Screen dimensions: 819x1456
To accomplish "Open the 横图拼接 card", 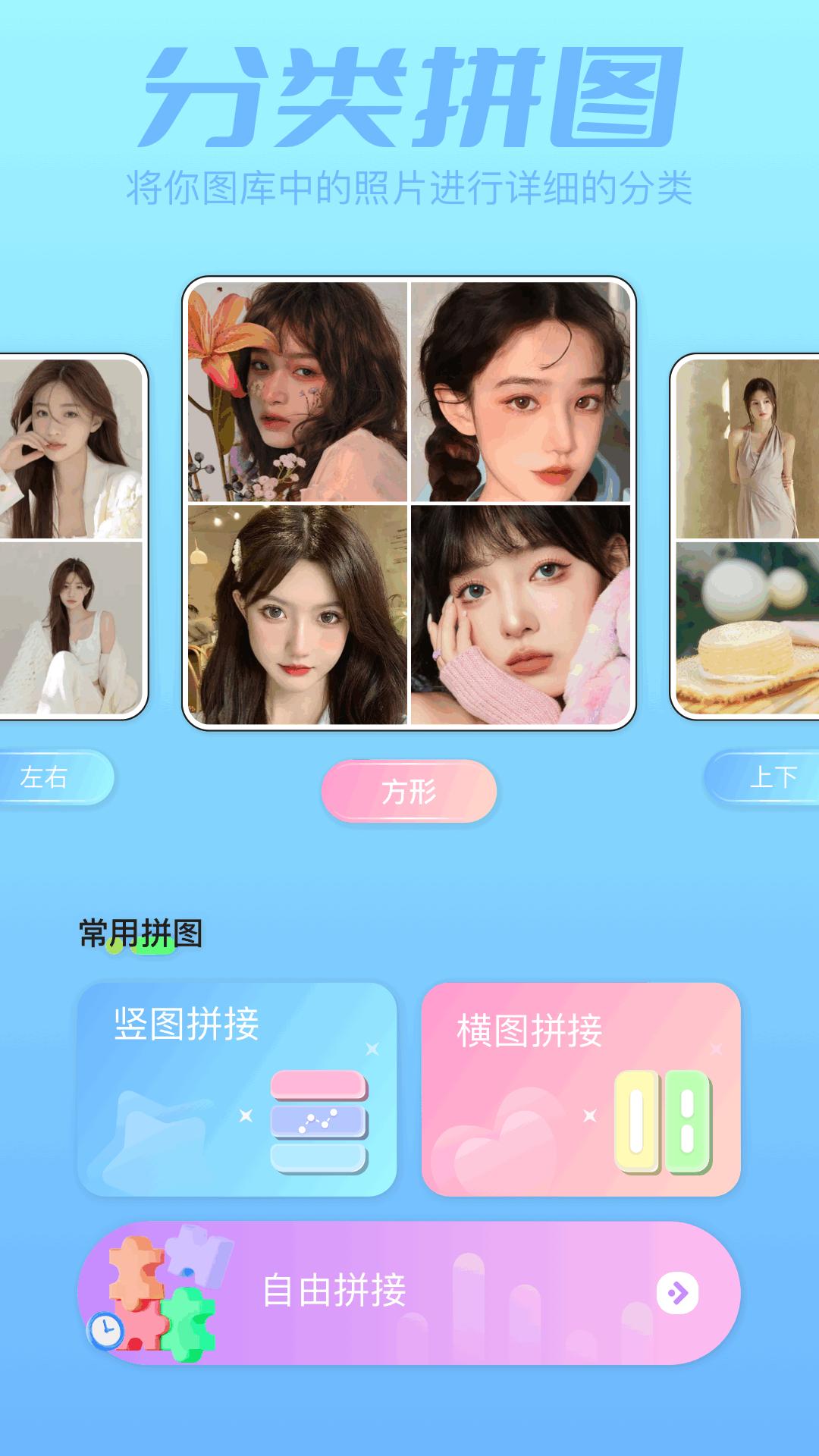I will tap(581, 1089).
